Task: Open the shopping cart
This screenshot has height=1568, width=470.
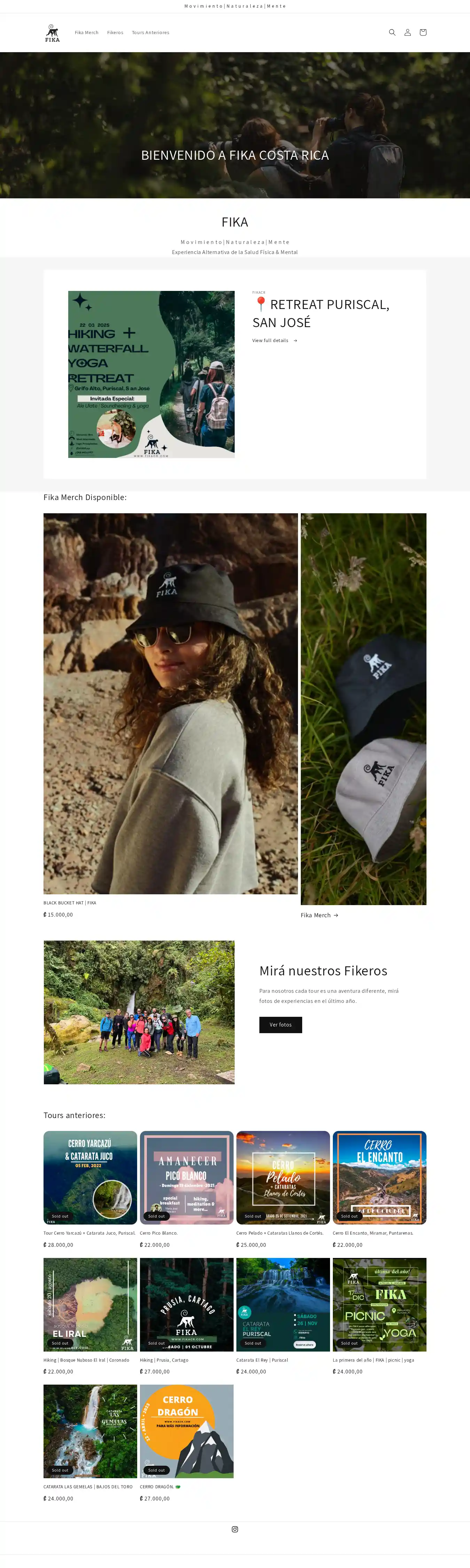Action: [x=423, y=32]
